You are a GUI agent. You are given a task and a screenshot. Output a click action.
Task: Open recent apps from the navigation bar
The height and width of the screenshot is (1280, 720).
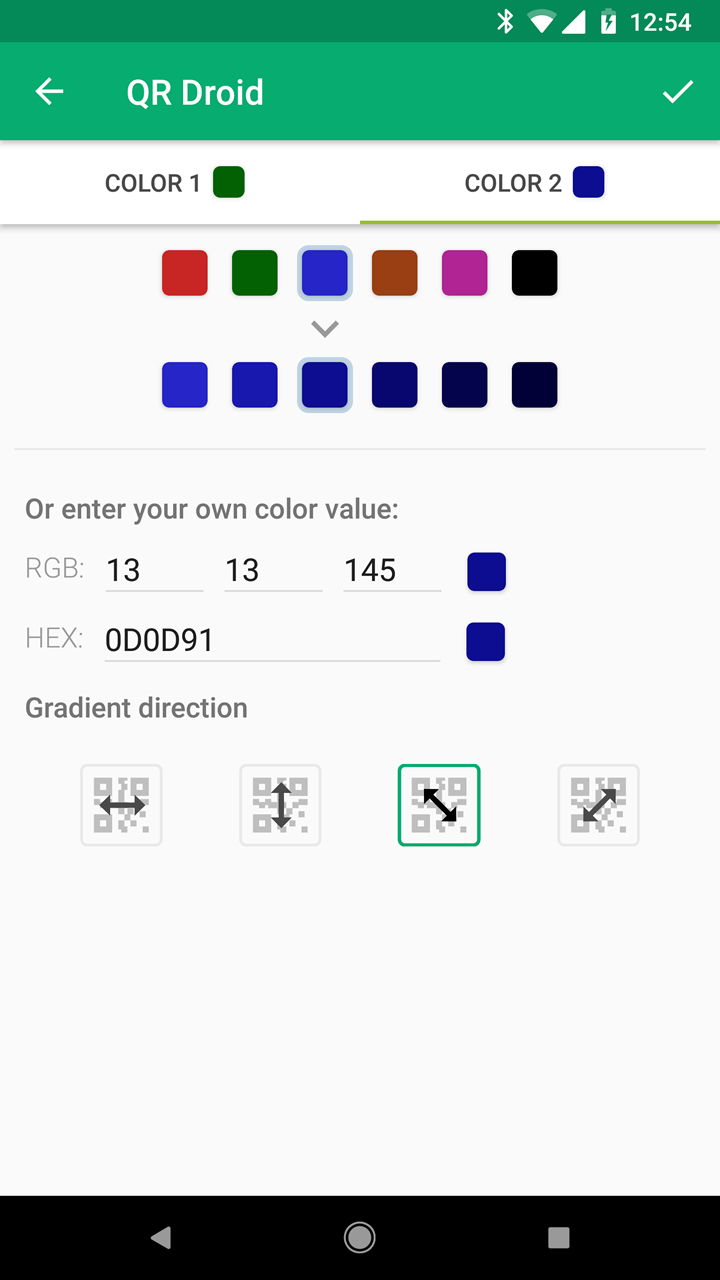click(559, 1238)
